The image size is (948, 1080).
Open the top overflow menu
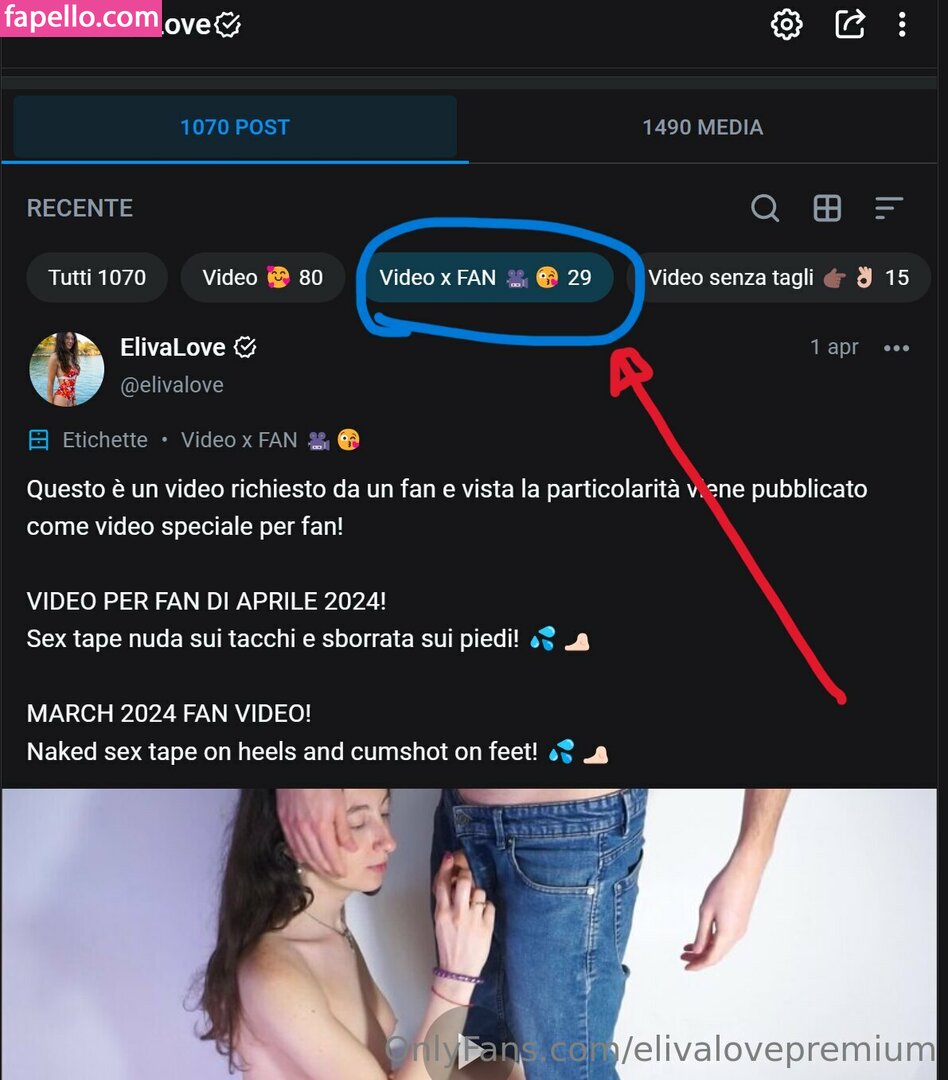point(902,25)
